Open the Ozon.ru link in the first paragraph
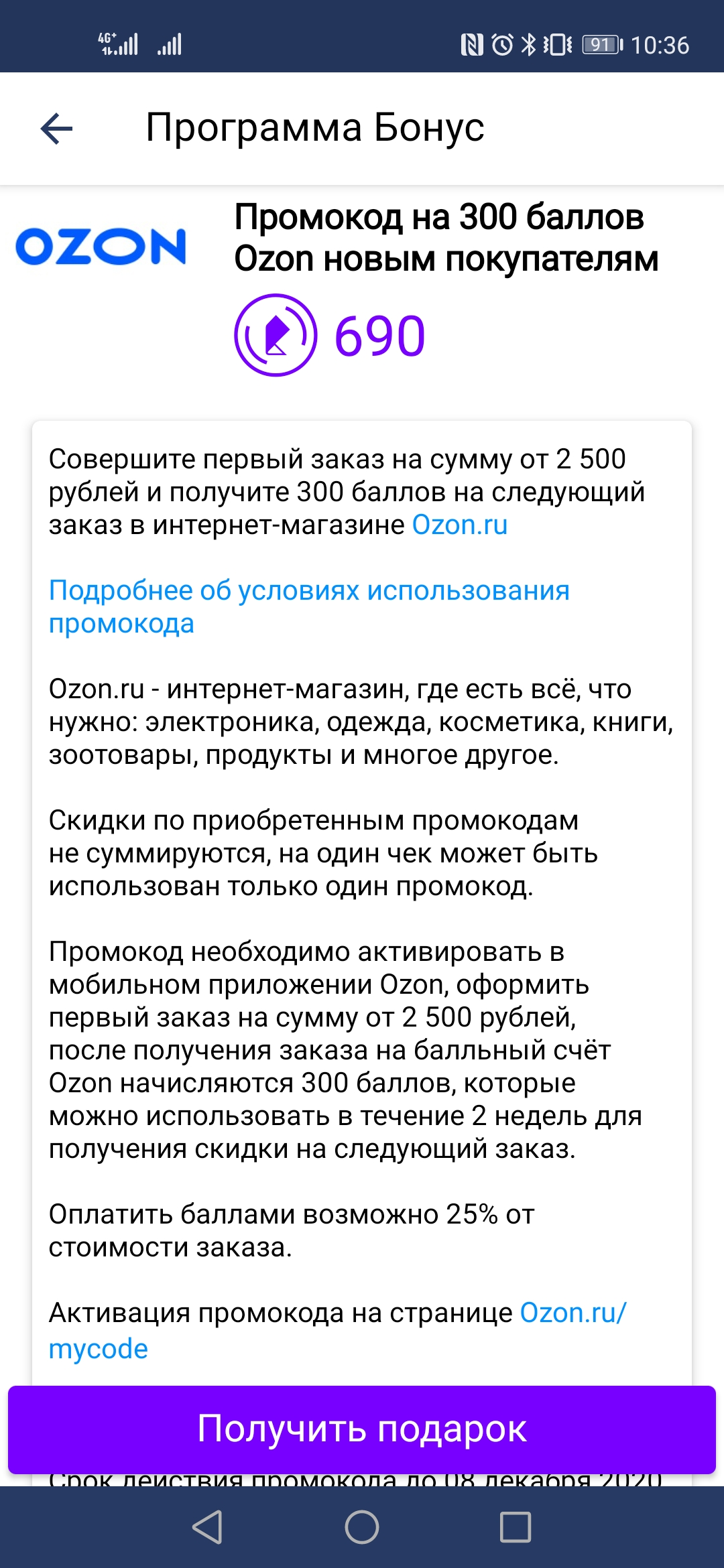This screenshot has height=1568, width=724. pyautogui.click(x=460, y=525)
